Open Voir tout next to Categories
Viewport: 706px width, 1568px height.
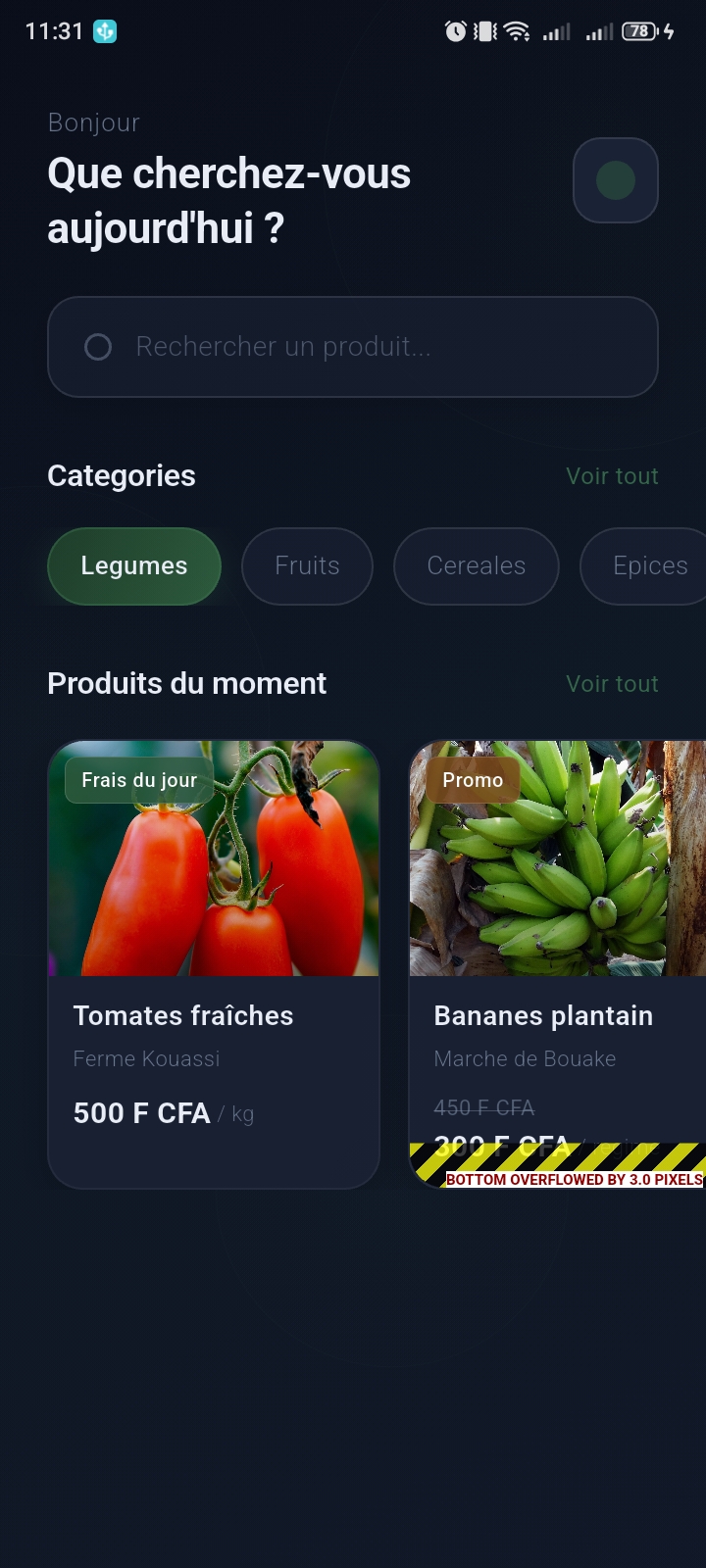coord(613,476)
